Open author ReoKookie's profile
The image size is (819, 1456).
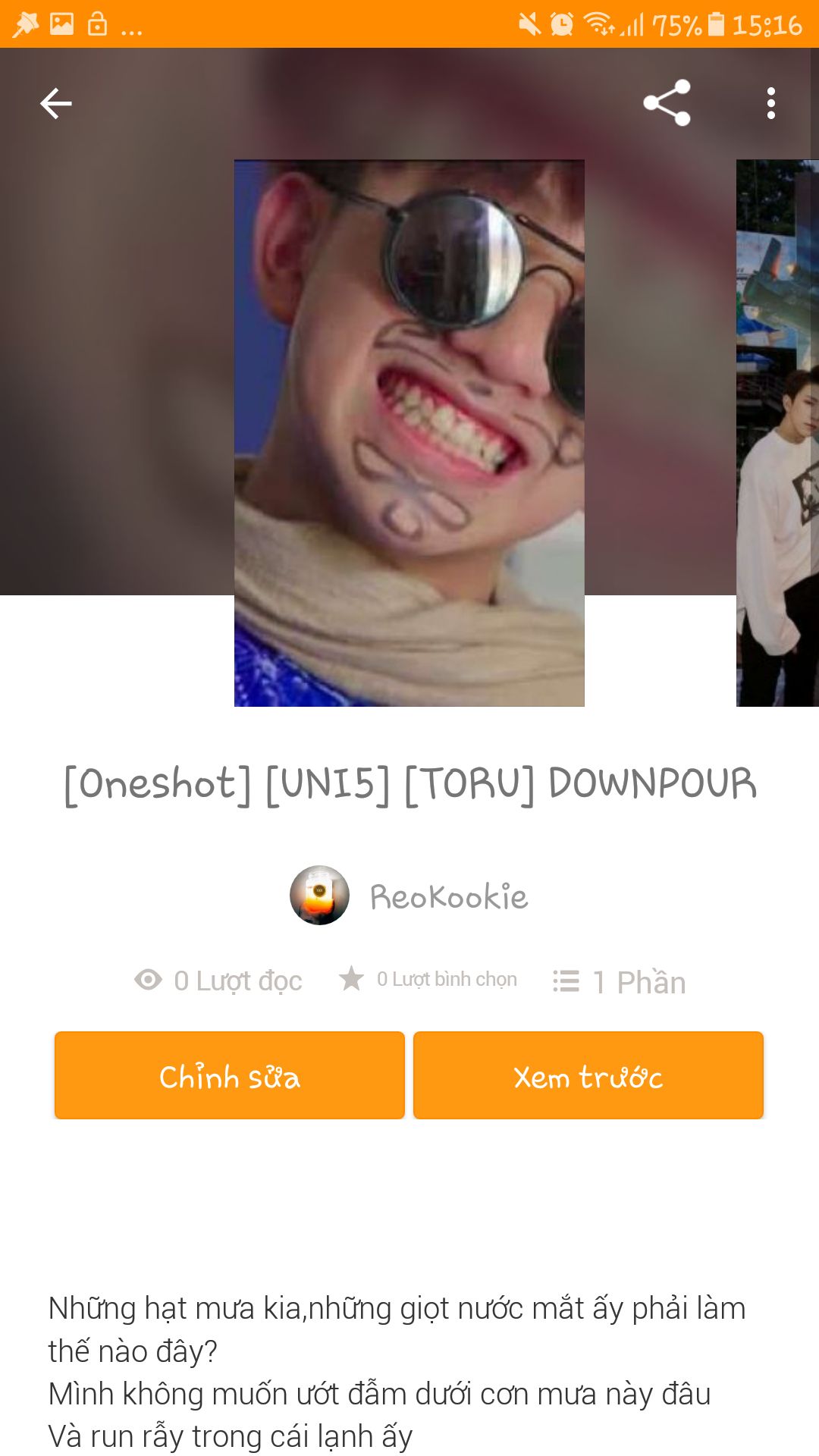[409, 896]
